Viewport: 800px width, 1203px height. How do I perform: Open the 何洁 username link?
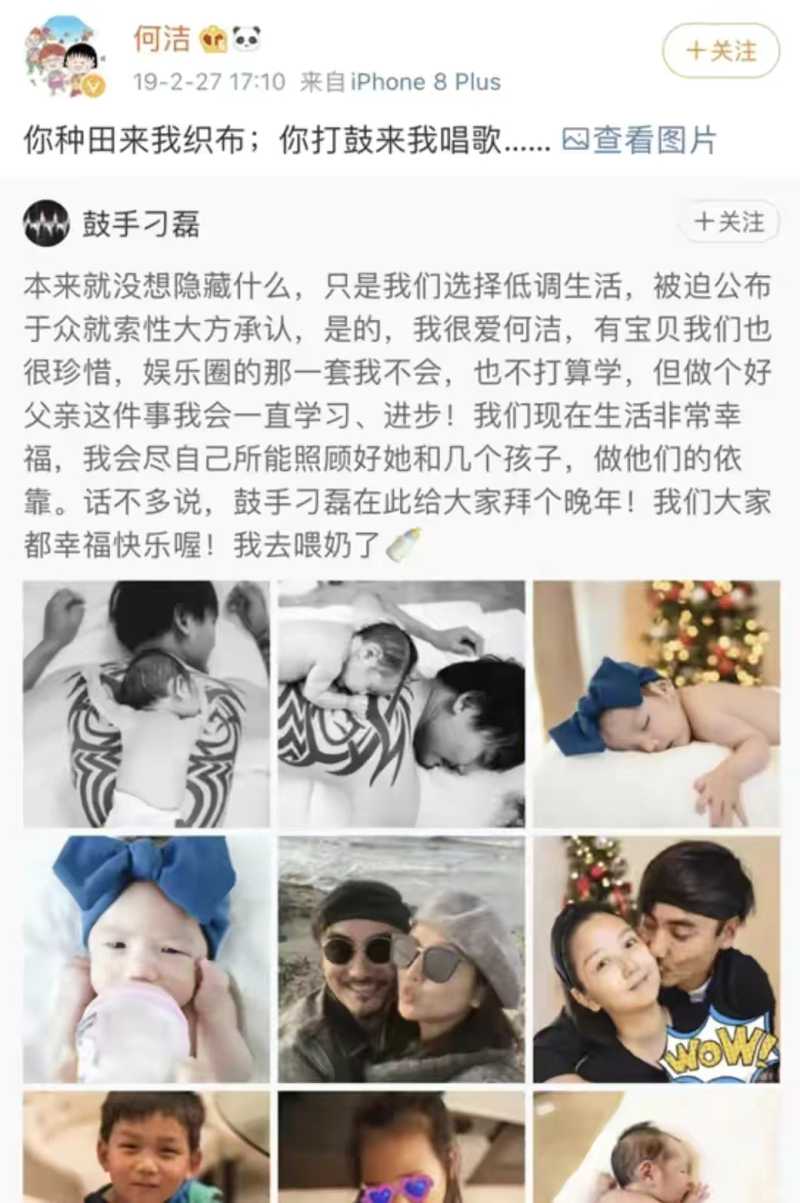[162, 39]
